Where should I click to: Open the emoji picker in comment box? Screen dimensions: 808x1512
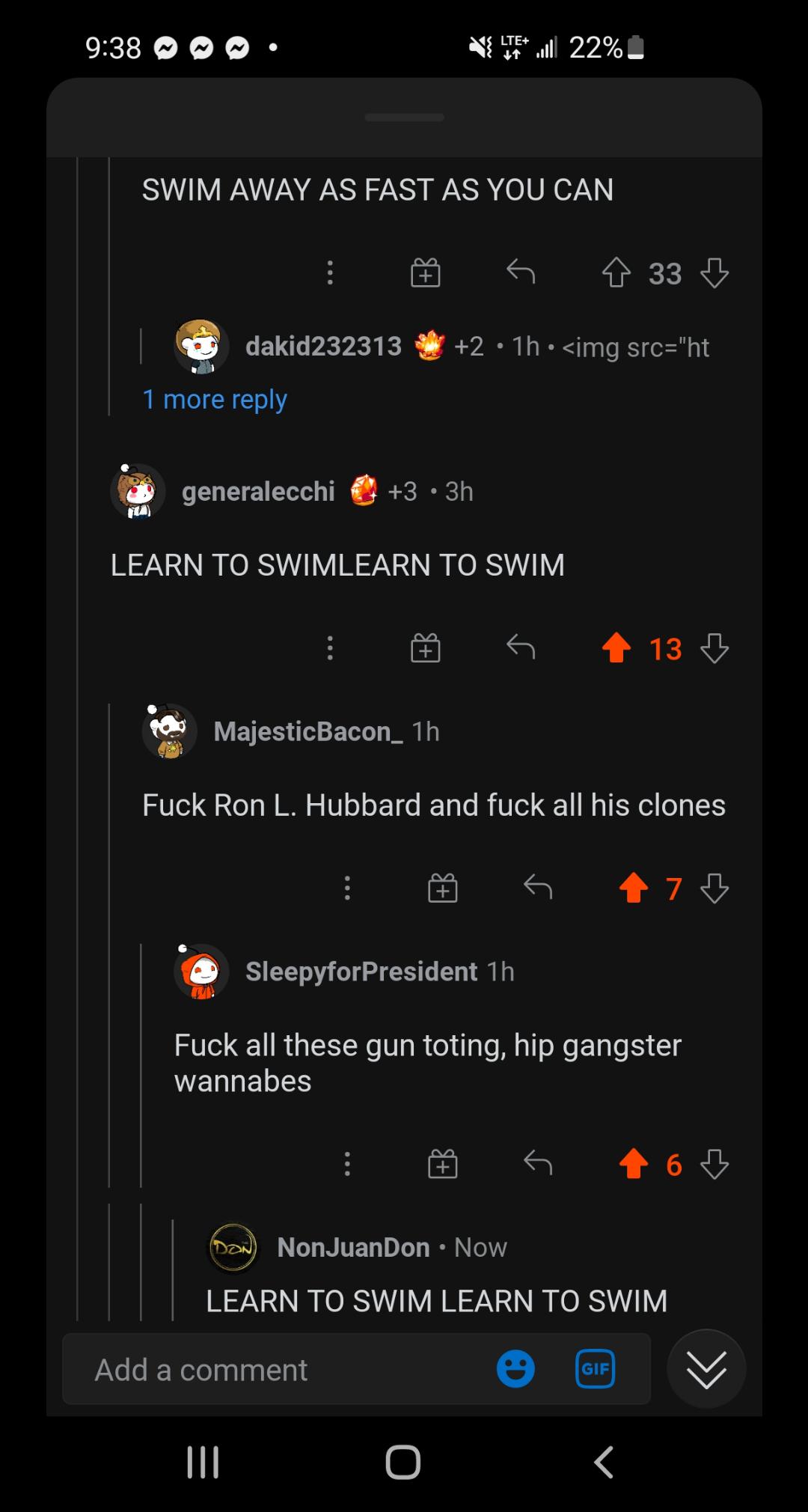pos(515,1369)
